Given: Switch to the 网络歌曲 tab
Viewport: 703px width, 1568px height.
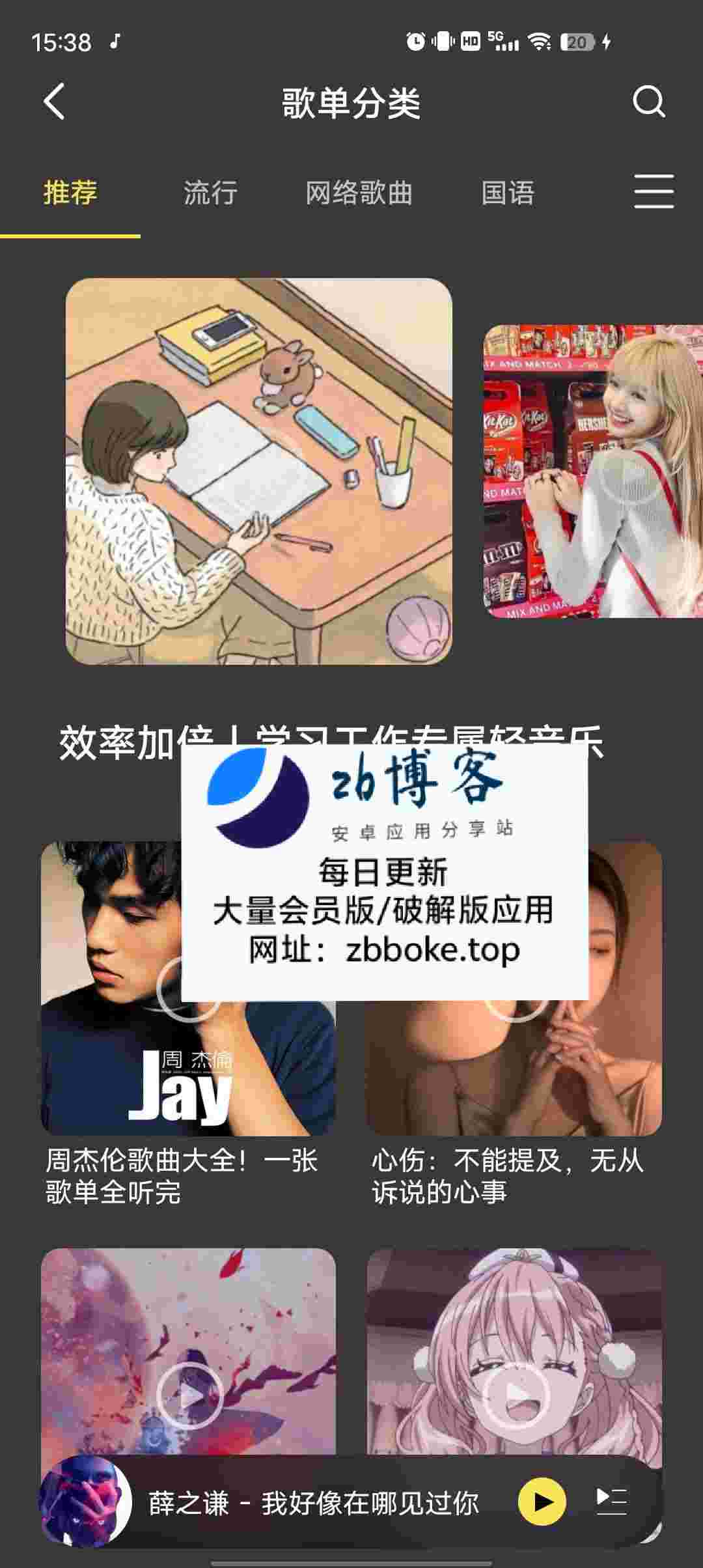Looking at the screenshot, I should [359, 193].
